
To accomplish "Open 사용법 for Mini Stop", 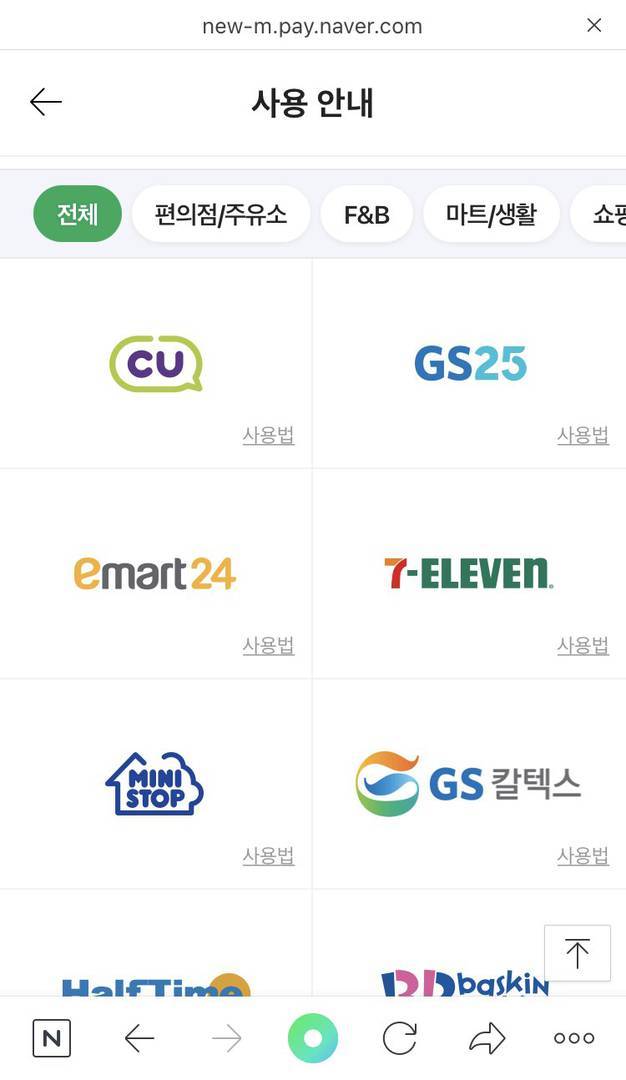I will click(268, 856).
